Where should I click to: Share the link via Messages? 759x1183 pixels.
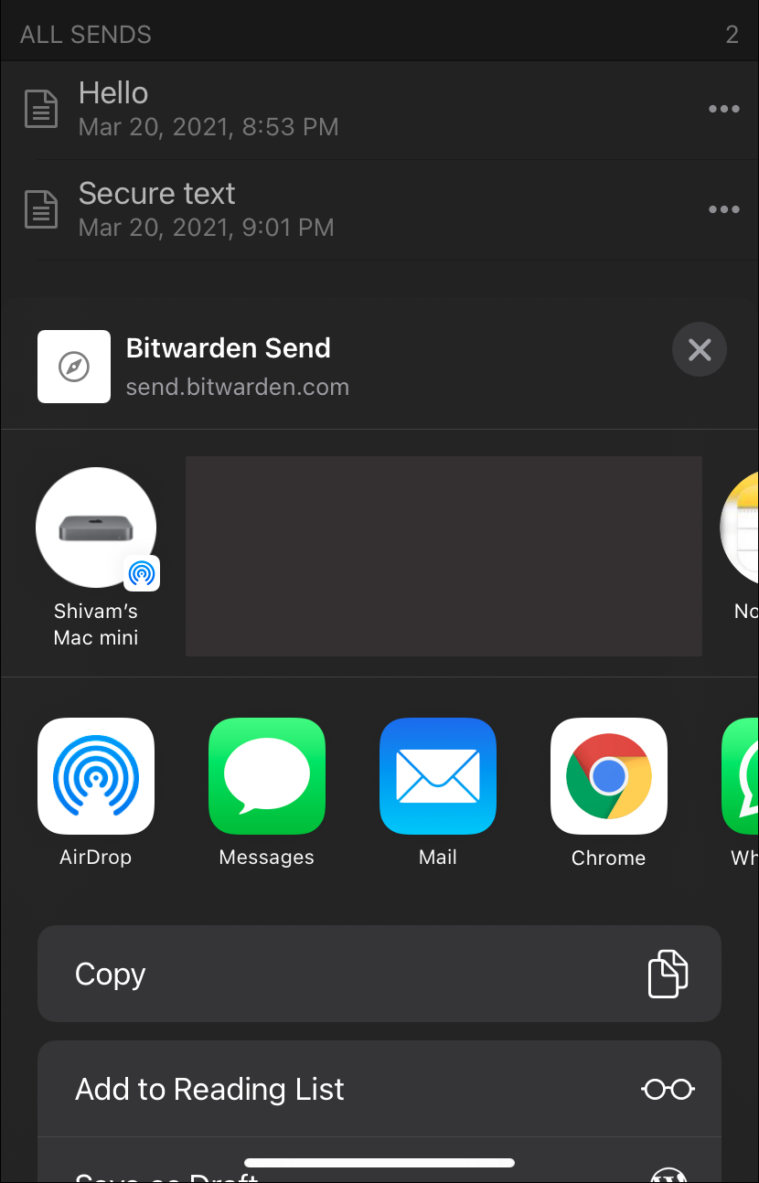266,776
